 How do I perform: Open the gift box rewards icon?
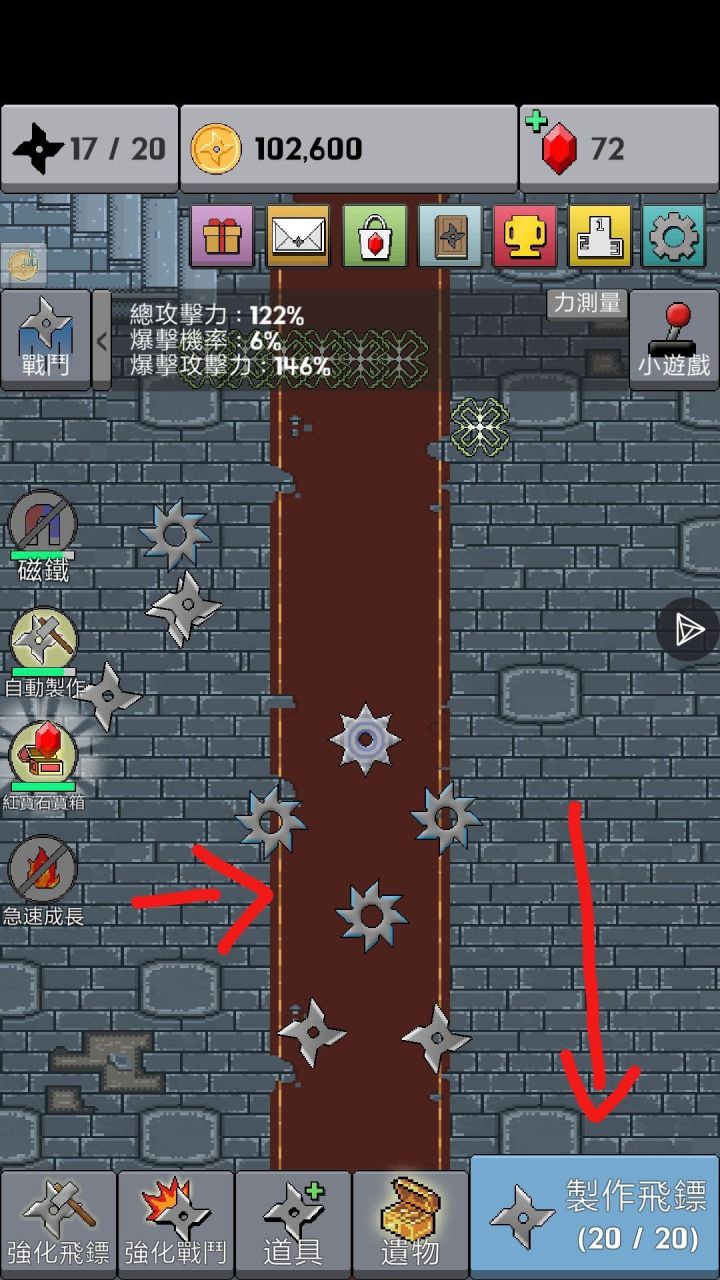click(x=221, y=238)
